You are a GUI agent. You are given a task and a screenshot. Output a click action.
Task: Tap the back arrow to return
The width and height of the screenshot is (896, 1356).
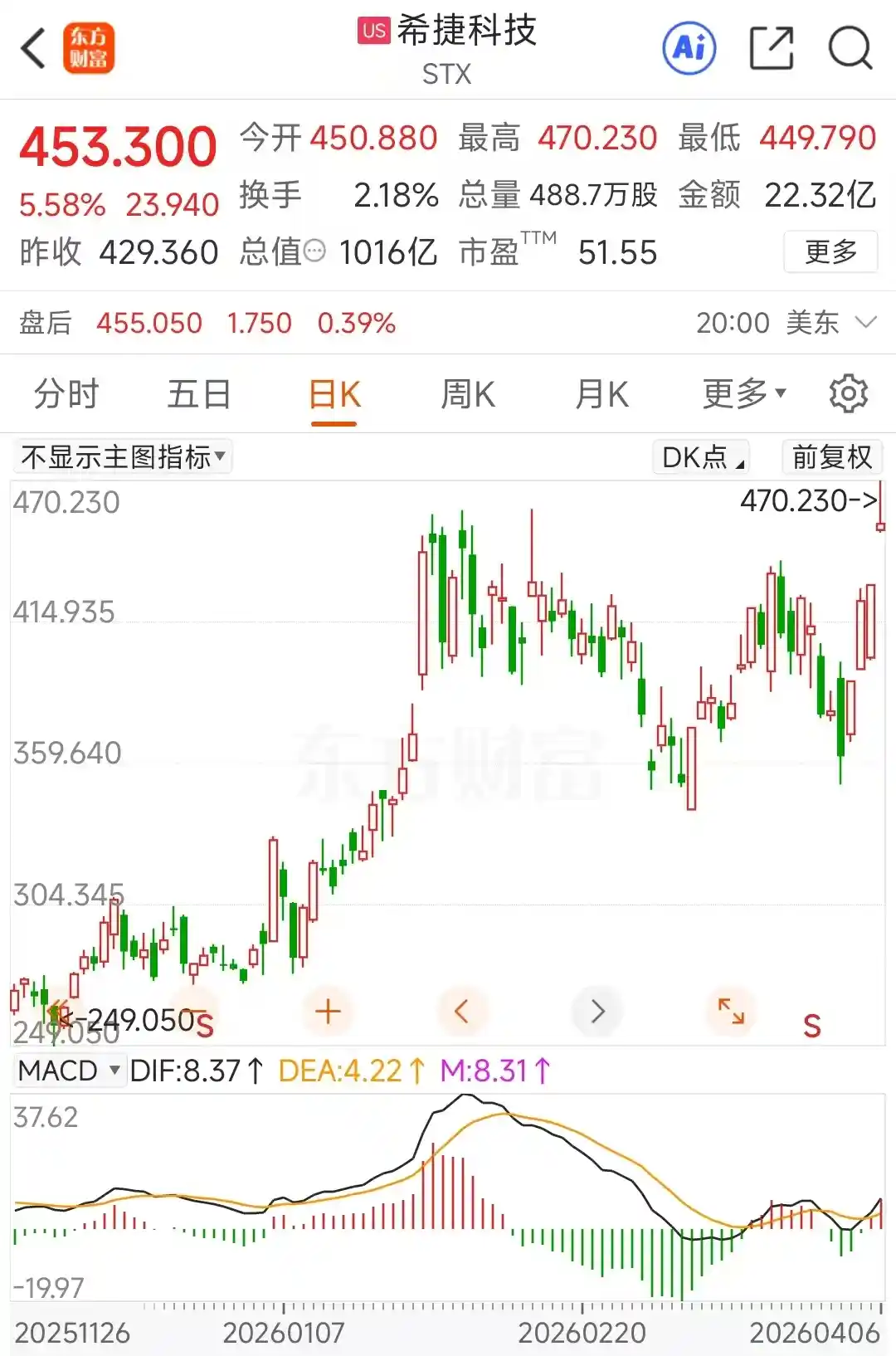(33, 49)
